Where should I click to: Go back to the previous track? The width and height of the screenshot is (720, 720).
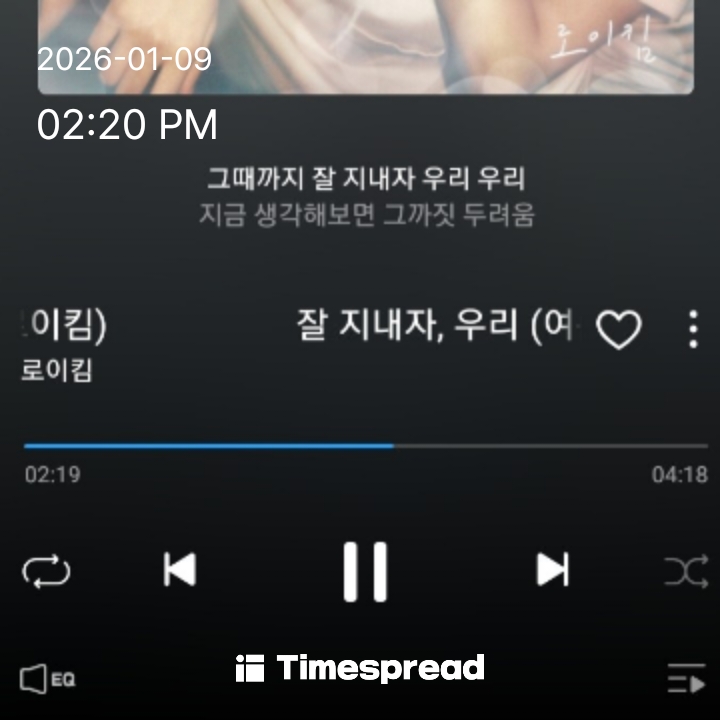point(180,570)
